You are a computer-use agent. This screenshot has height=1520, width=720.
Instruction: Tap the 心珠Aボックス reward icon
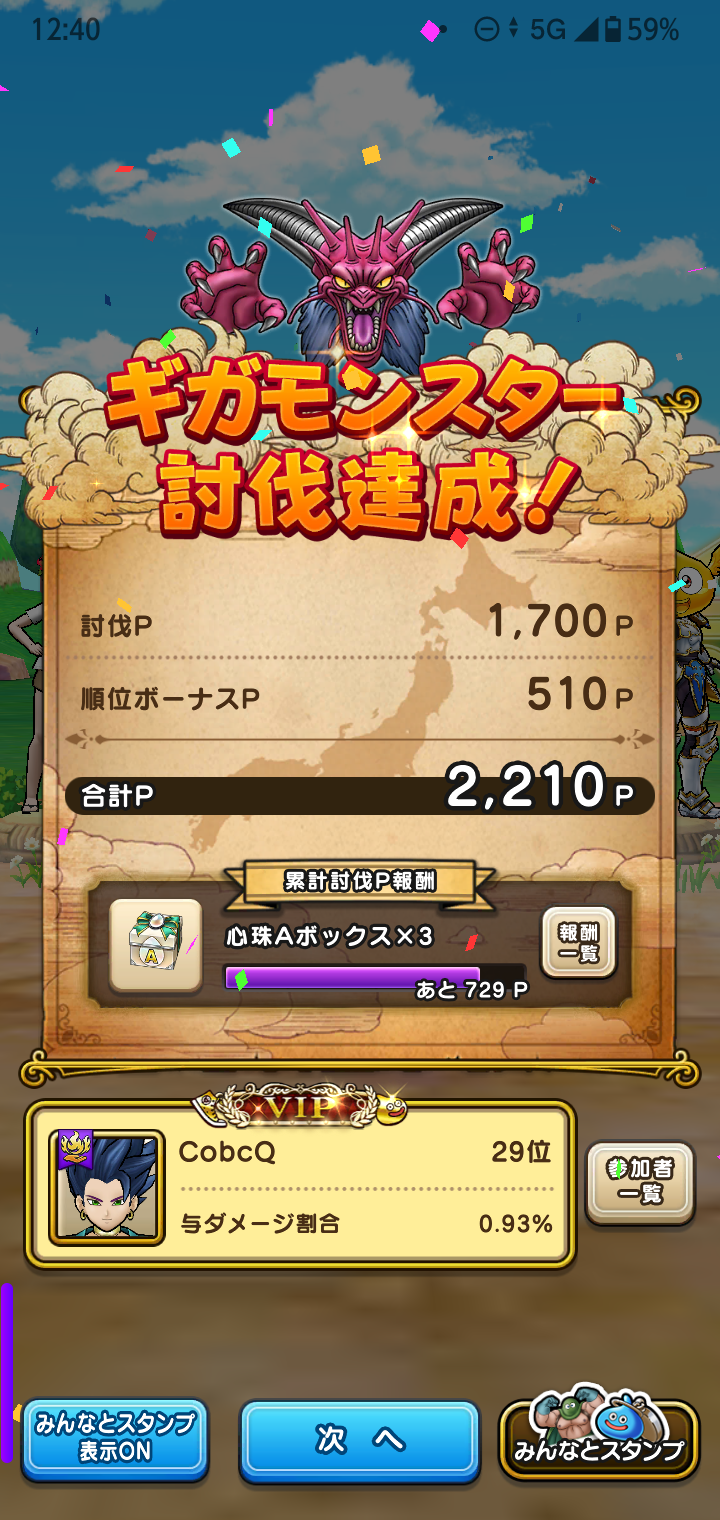[x=156, y=945]
